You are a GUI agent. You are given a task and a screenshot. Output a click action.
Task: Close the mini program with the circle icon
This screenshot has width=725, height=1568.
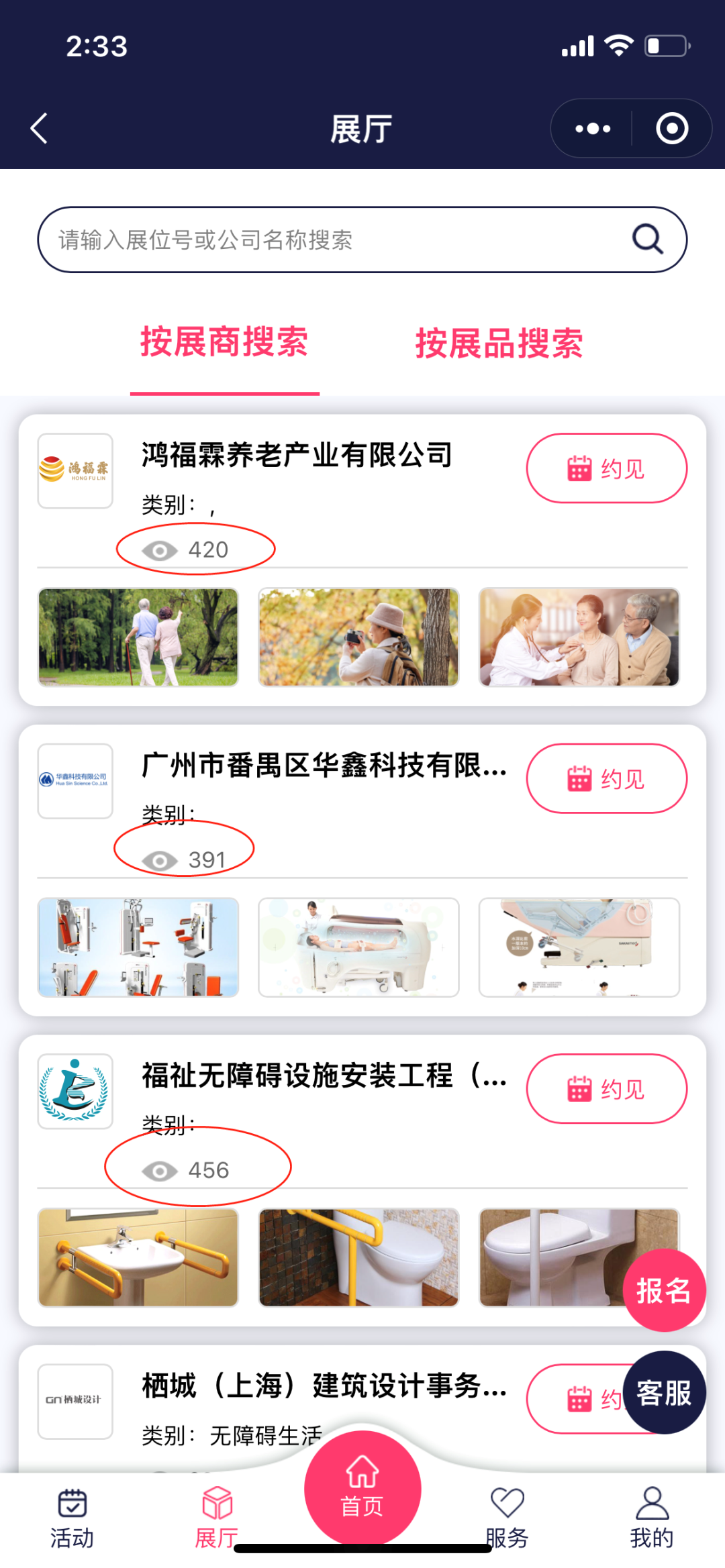coord(671,128)
